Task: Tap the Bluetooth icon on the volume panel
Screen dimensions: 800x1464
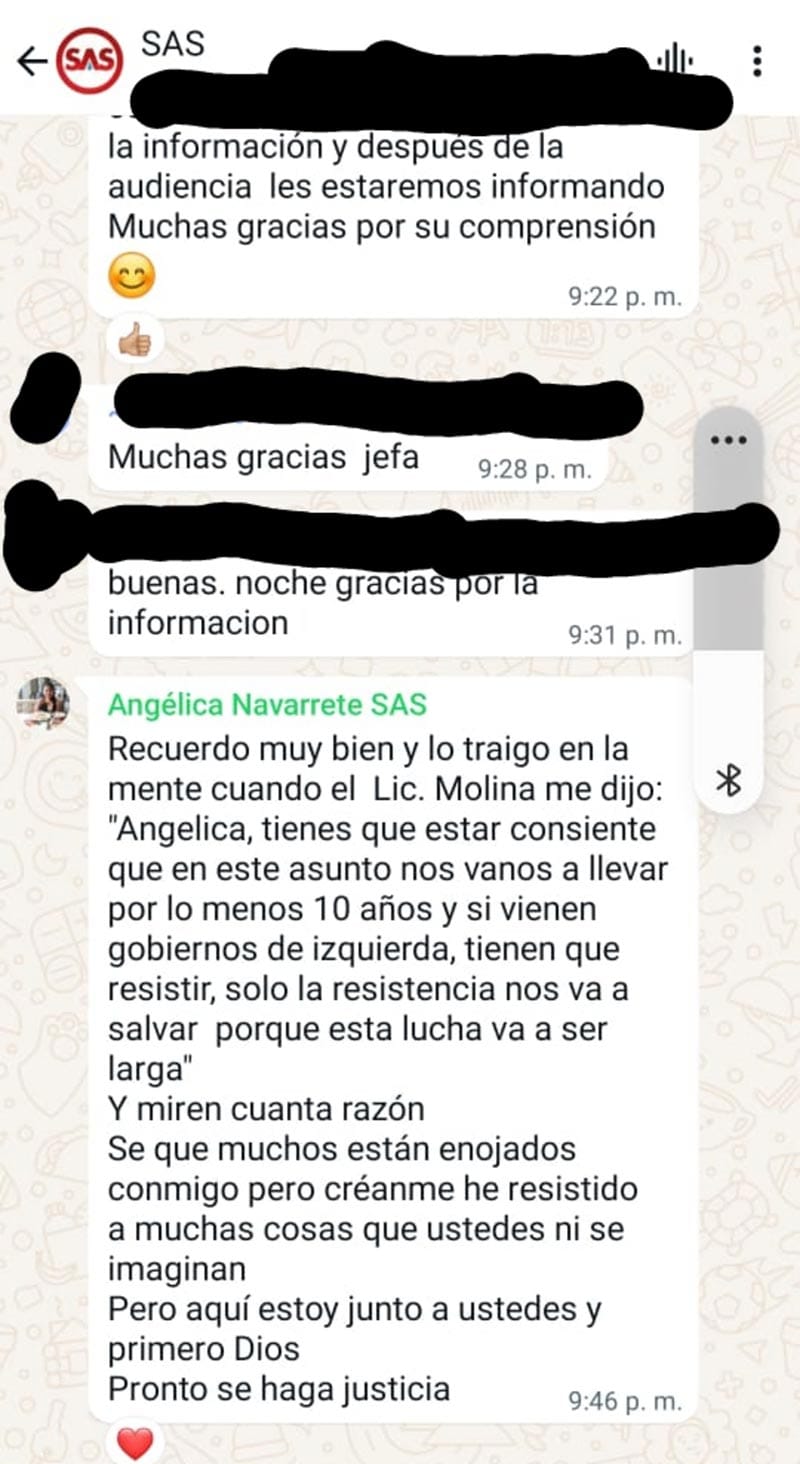Action: click(x=729, y=781)
